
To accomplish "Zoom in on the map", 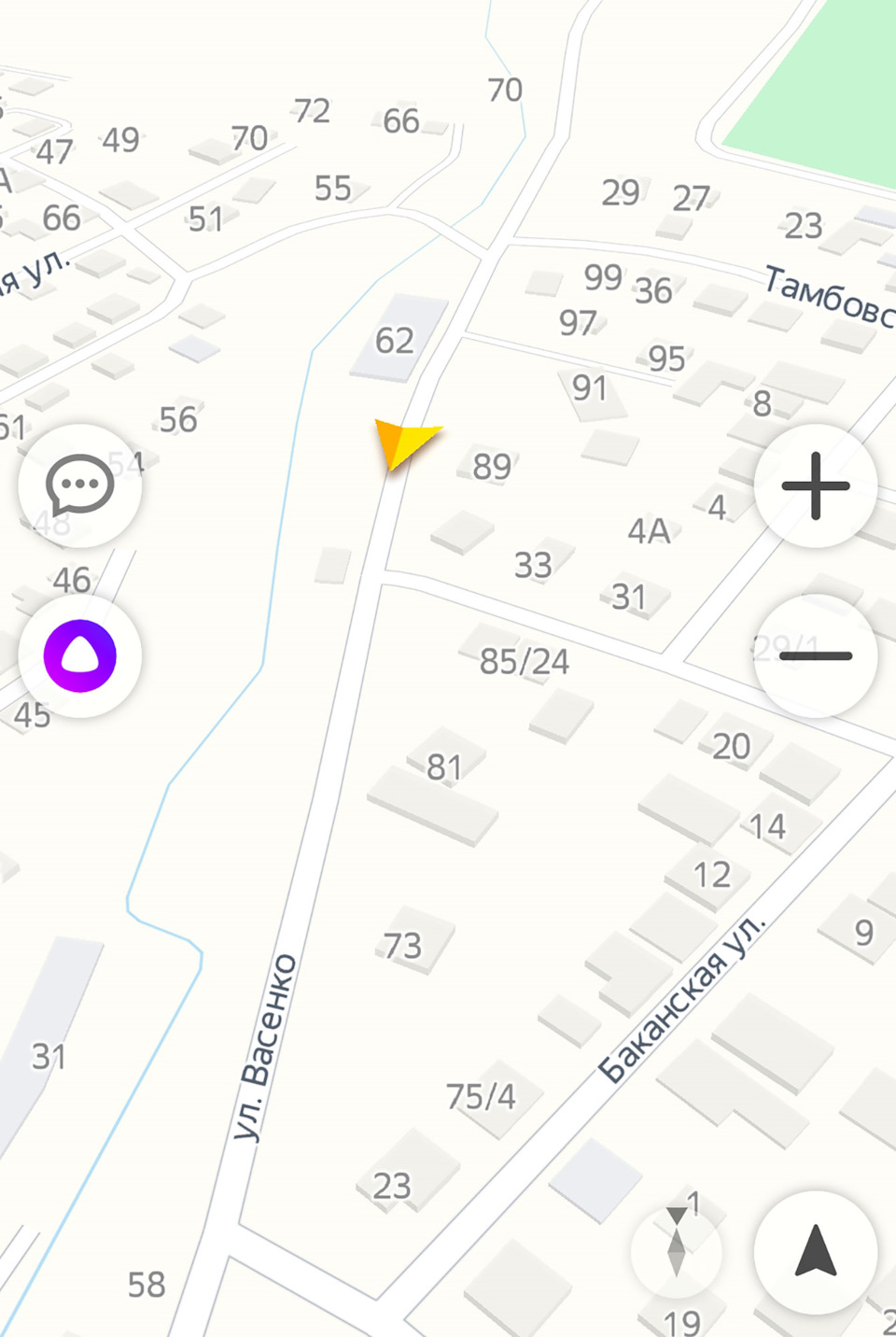I will [x=815, y=486].
